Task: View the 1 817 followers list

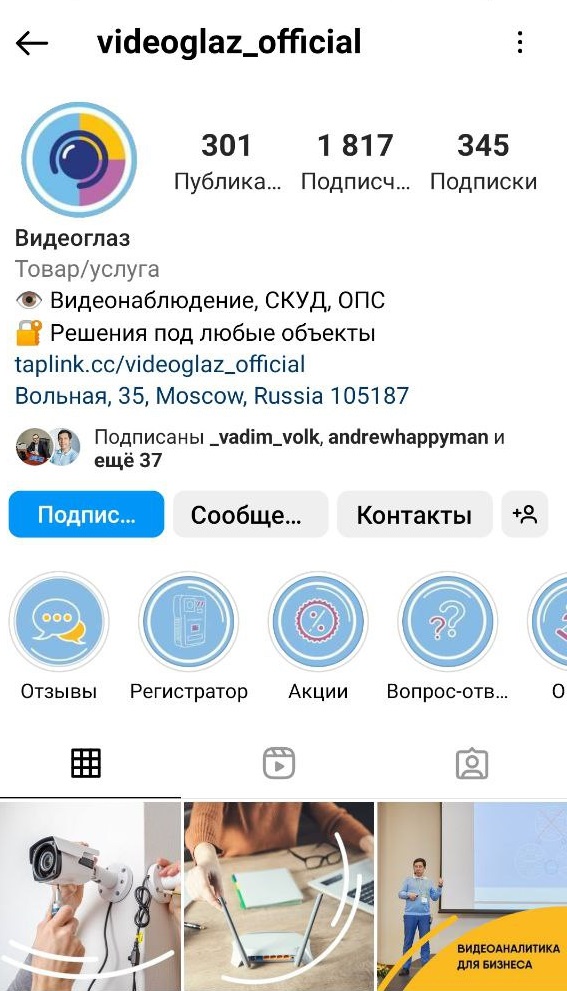Action: click(355, 161)
